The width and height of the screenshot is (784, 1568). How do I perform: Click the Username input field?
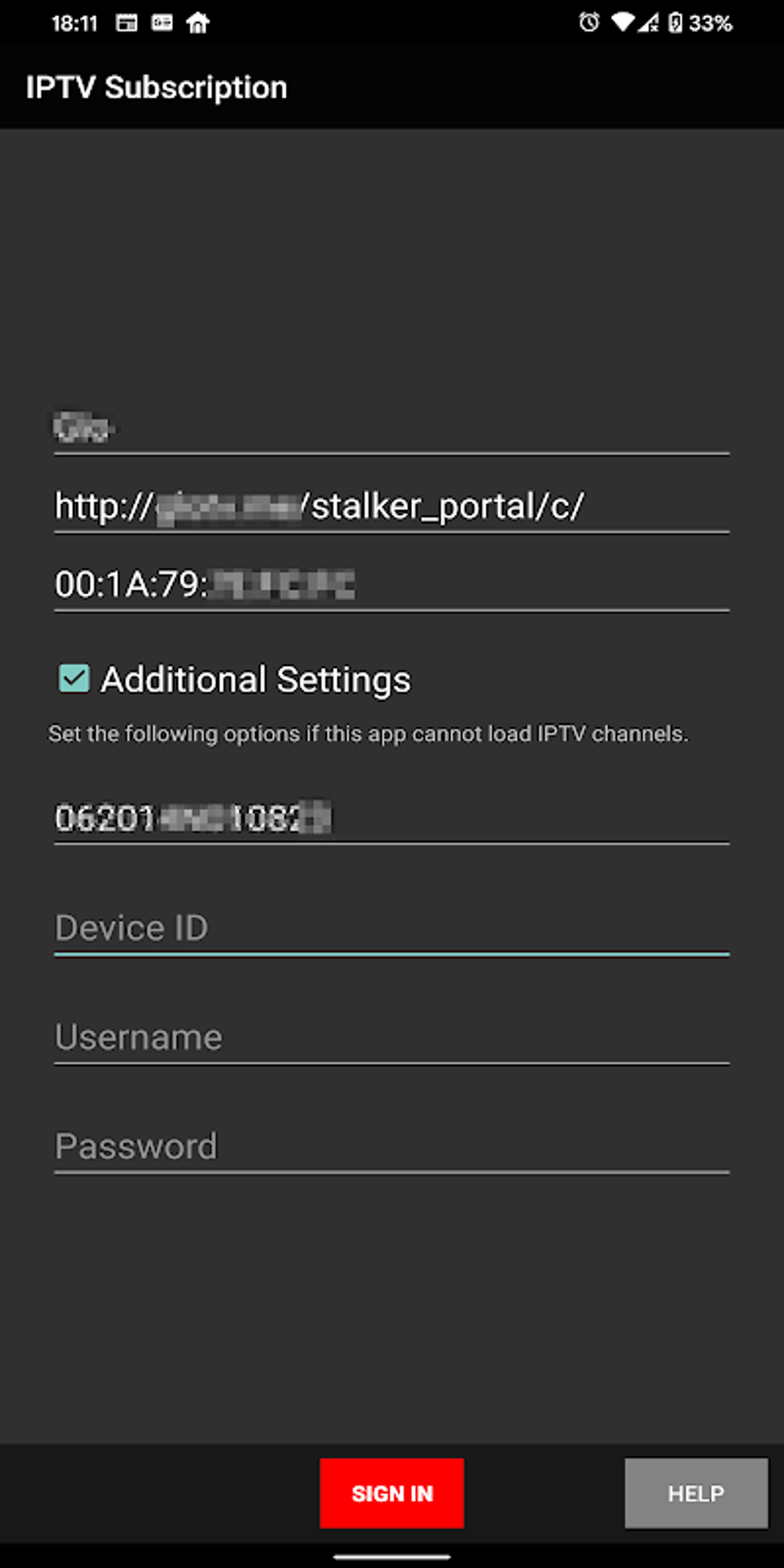tap(391, 1037)
